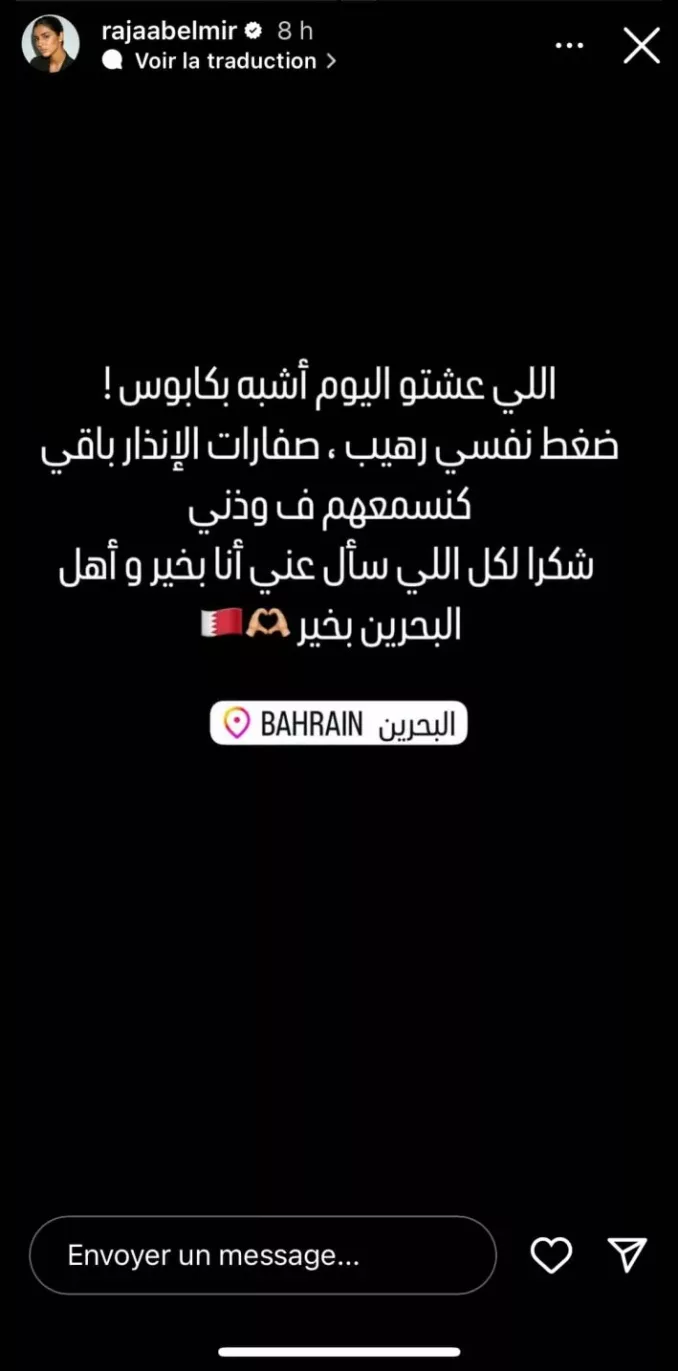Image resolution: width=678 pixels, height=1371 pixels.
Task: Like this story with the heart
Action: tap(551, 1255)
